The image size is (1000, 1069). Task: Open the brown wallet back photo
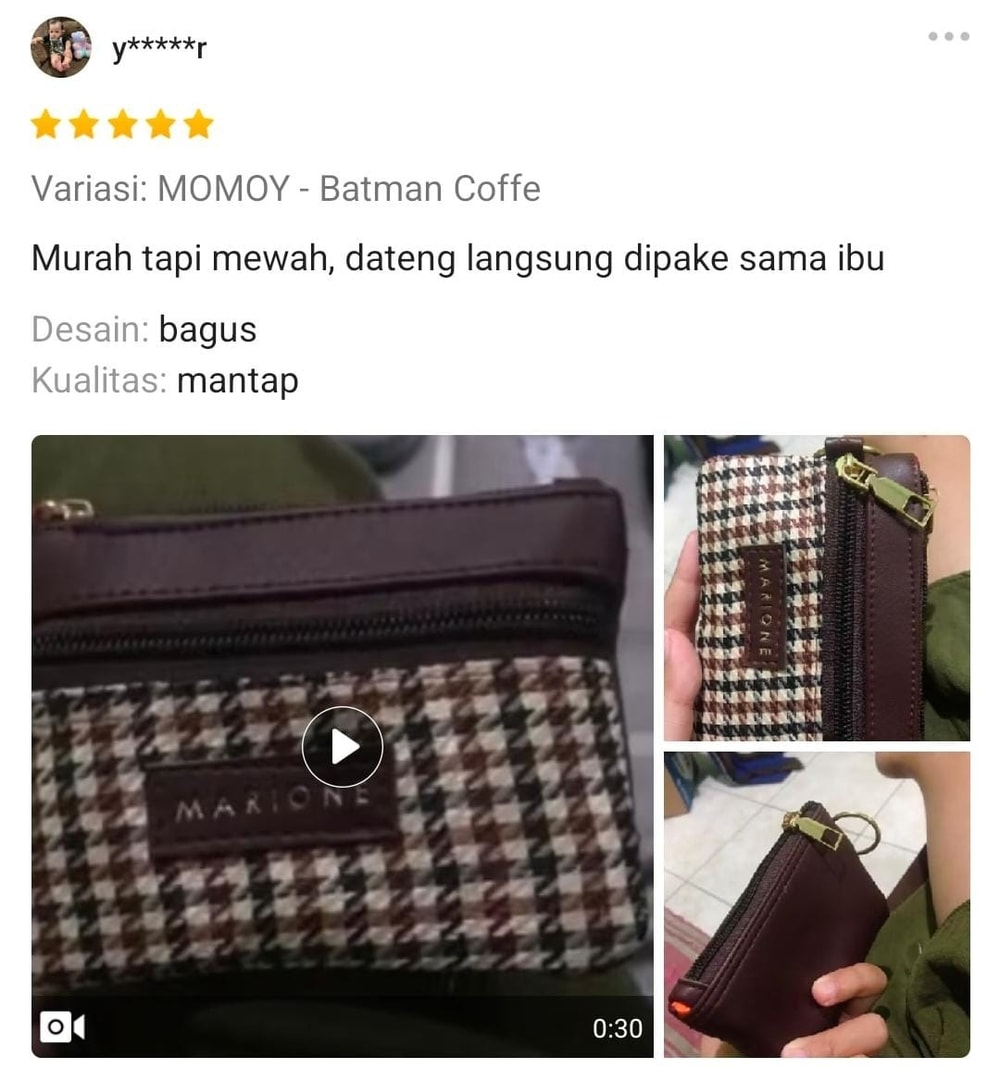[x=816, y=904]
